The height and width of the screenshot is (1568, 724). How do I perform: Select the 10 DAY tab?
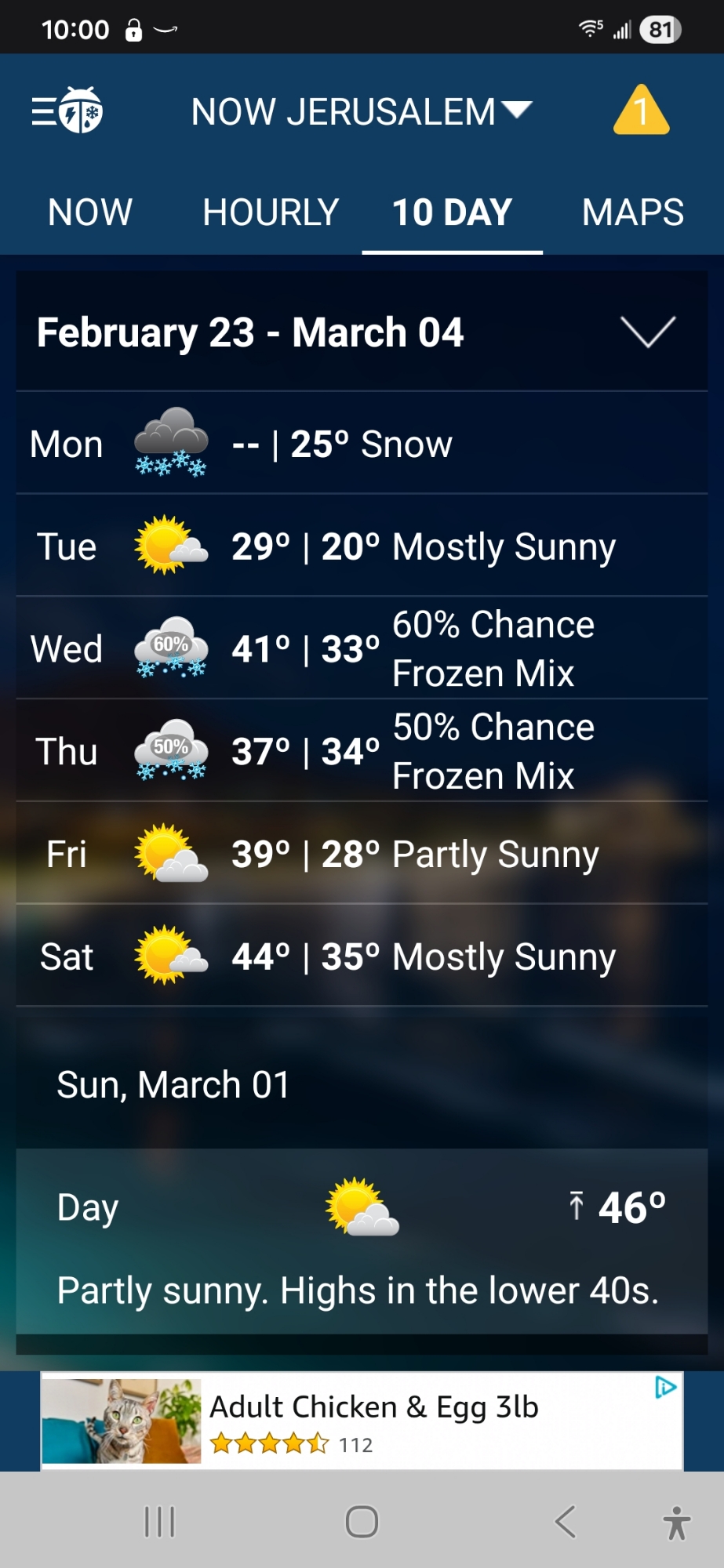(x=452, y=212)
